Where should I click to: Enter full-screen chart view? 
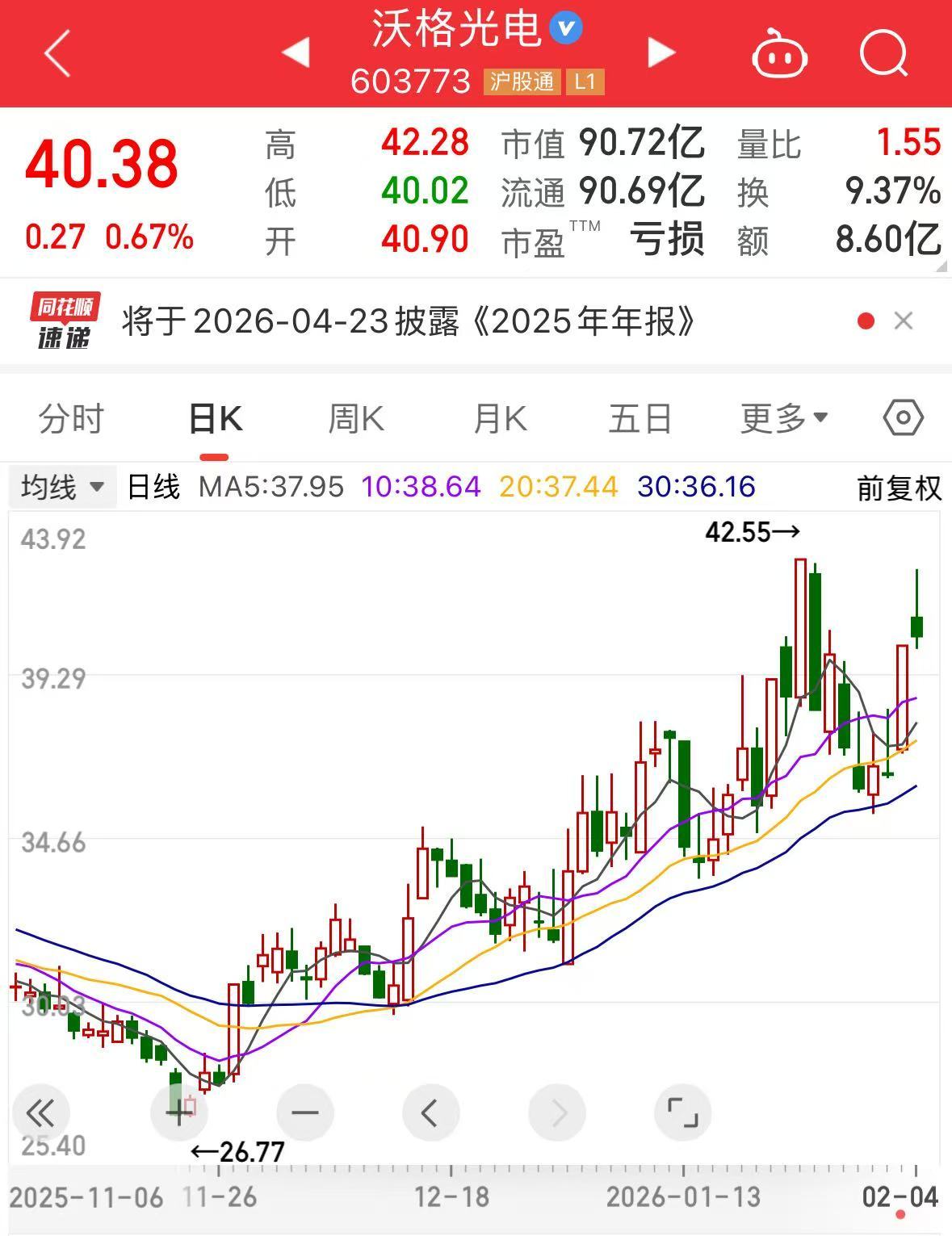point(682,1113)
